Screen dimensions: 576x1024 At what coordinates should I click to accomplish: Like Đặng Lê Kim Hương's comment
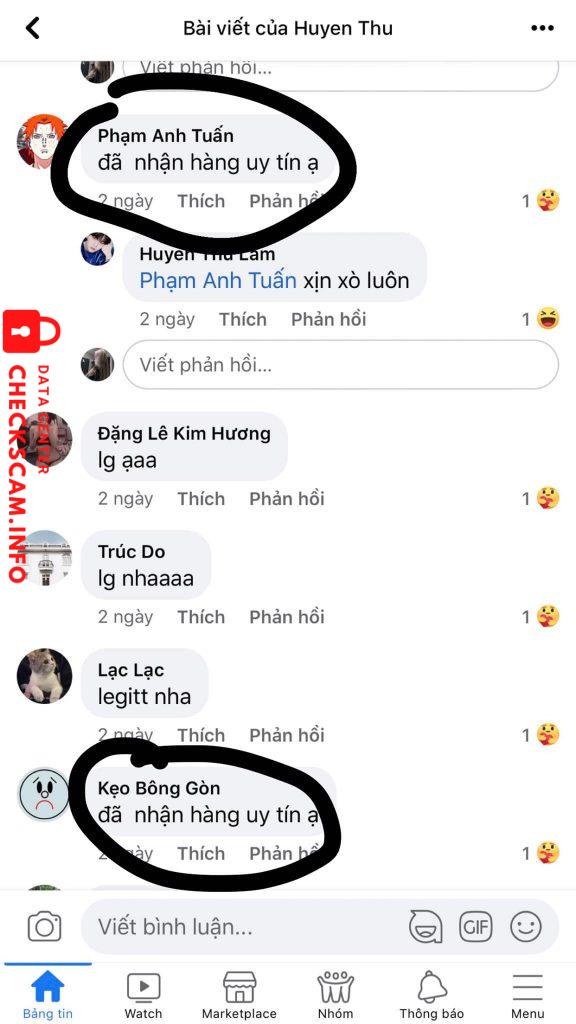(x=201, y=499)
